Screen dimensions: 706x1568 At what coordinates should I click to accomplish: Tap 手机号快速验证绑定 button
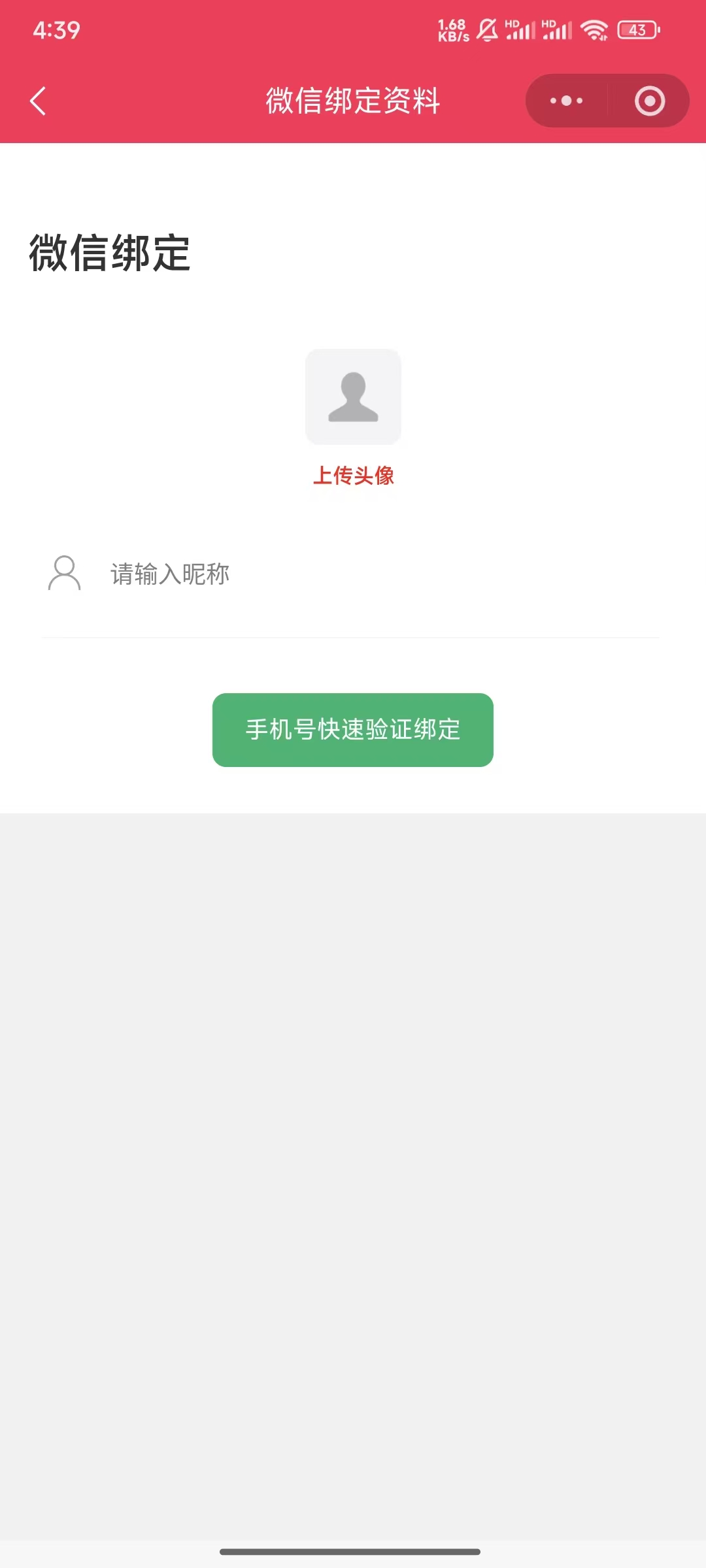[x=353, y=730]
